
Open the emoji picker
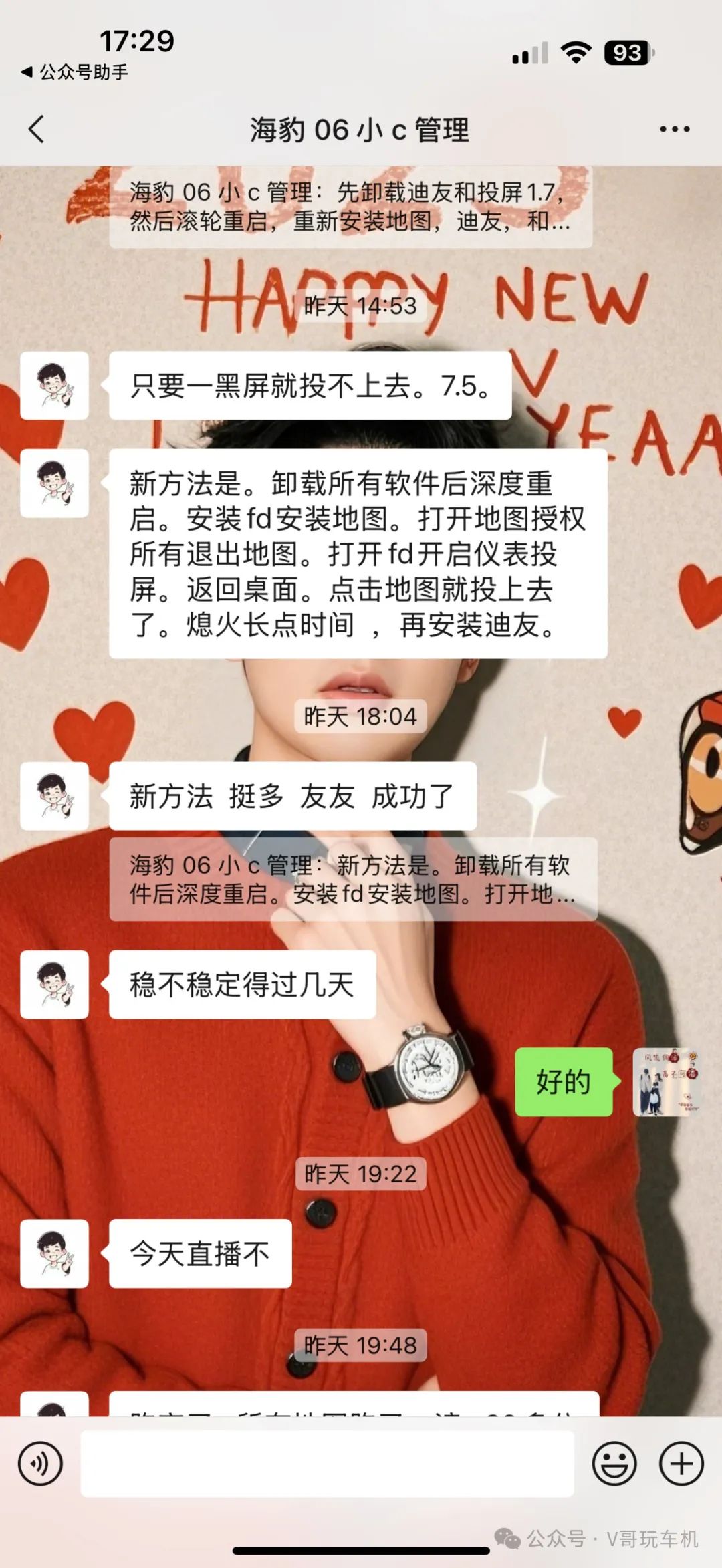pyautogui.click(x=614, y=1464)
